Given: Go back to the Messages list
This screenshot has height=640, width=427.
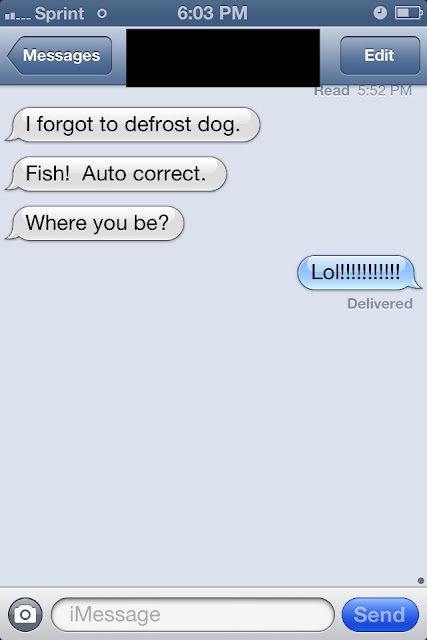Looking at the screenshot, I should click(x=60, y=56).
